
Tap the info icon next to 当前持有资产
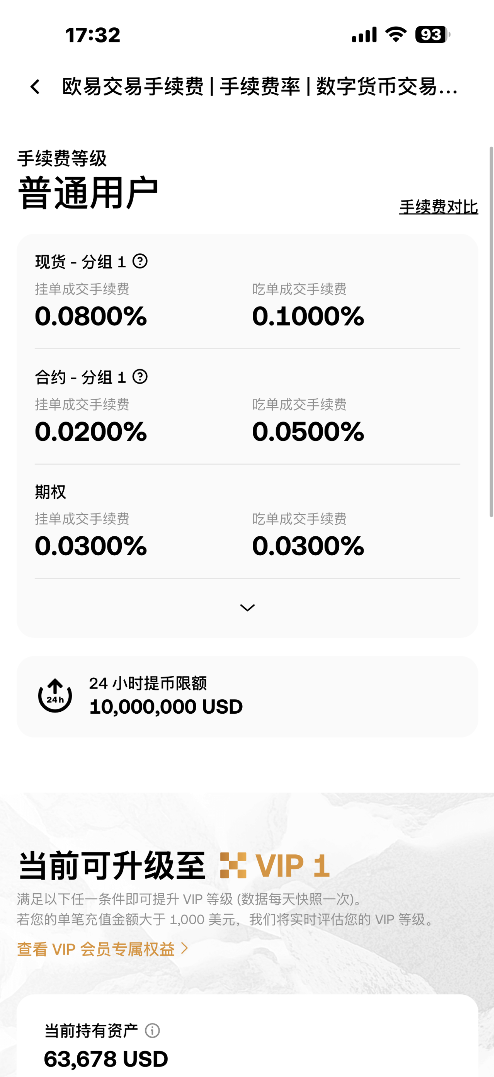tap(153, 1030)
